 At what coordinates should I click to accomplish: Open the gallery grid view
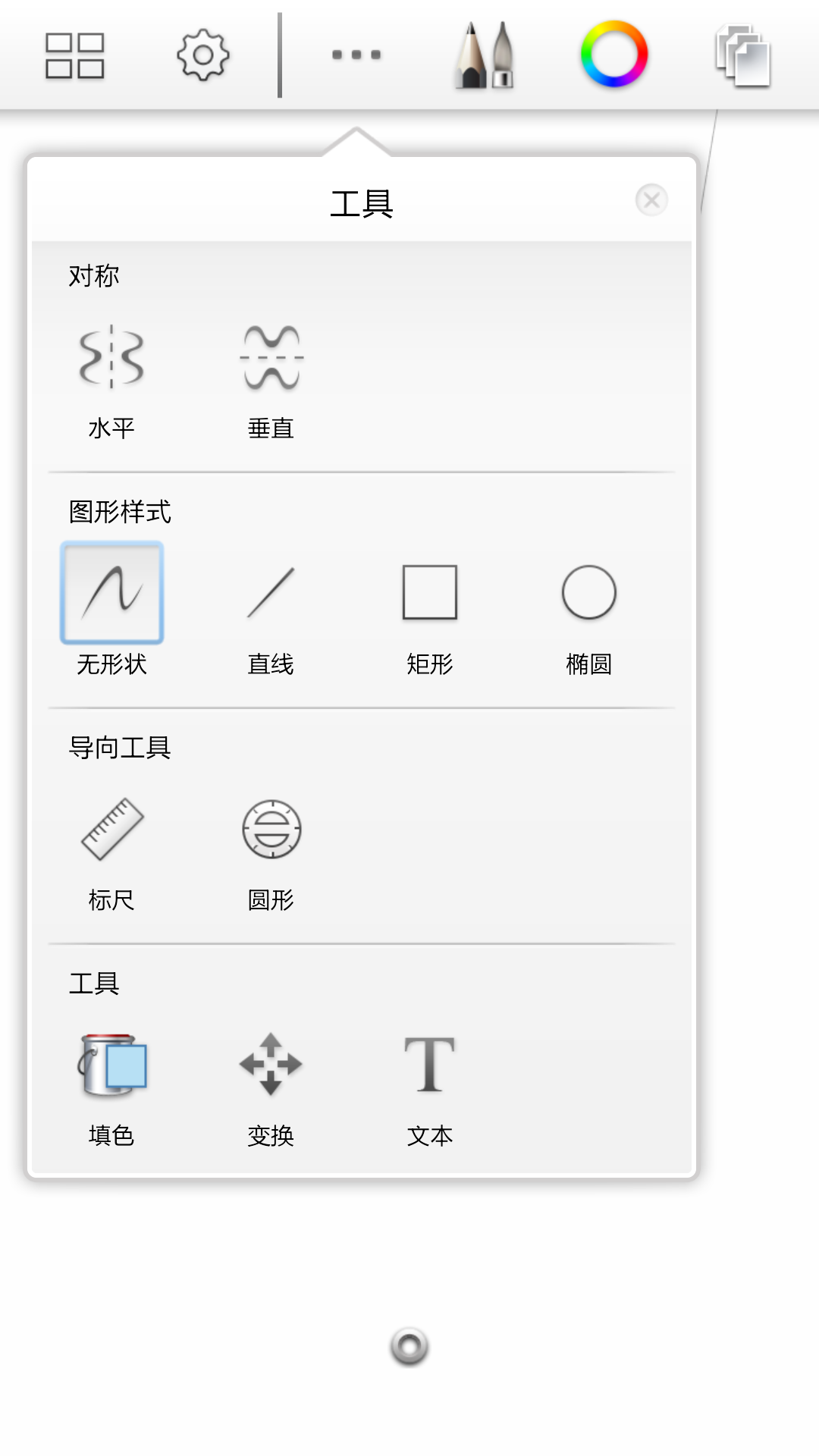(74, 55)
